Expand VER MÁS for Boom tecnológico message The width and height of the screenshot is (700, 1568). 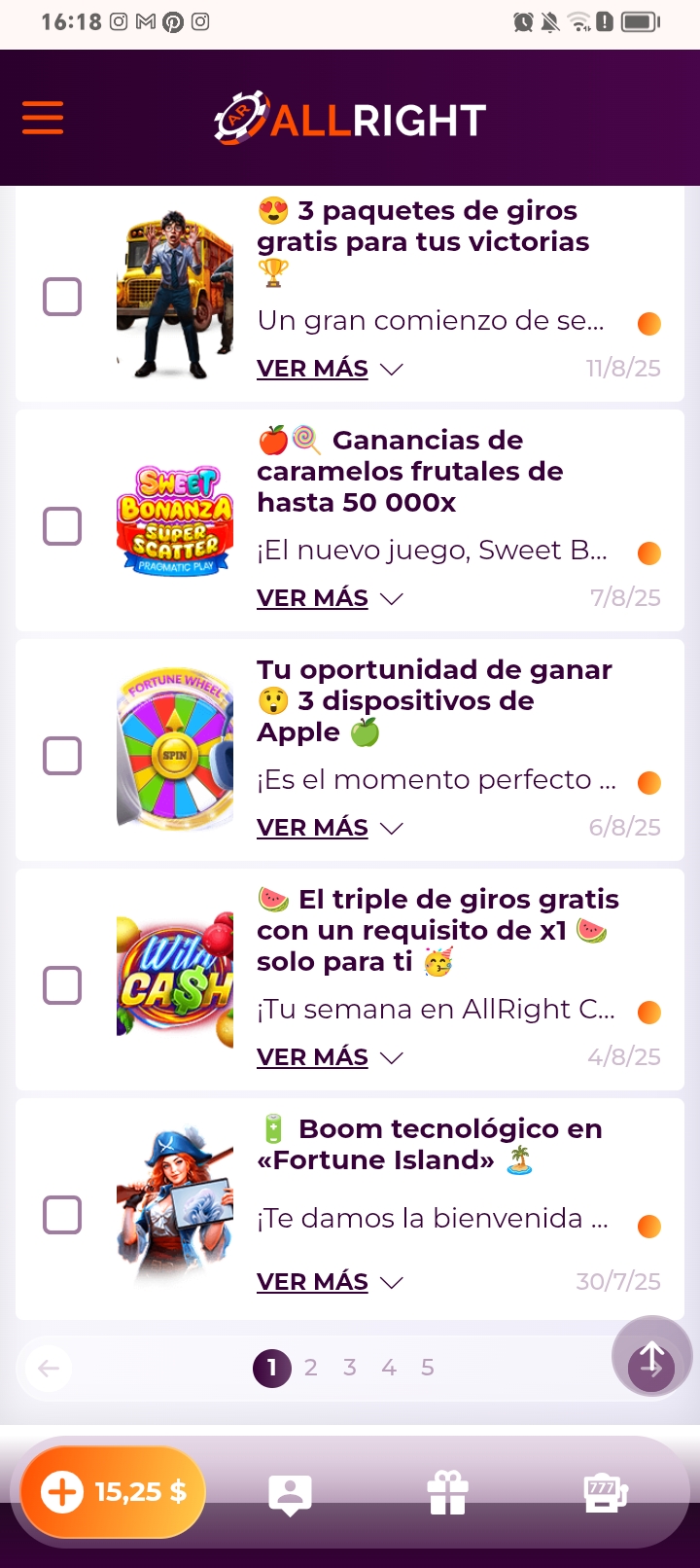[329, 1283]
